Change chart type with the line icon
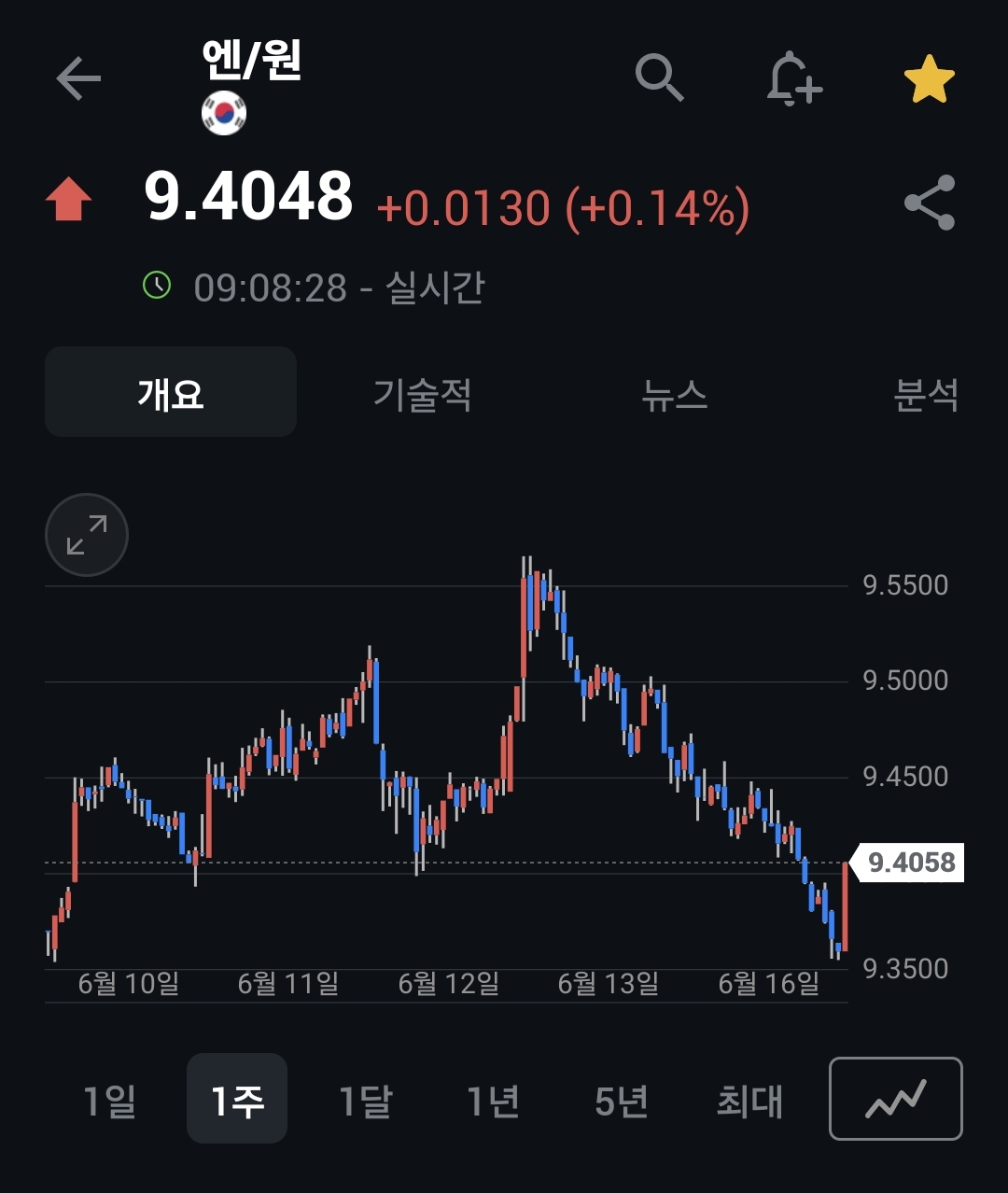 point(895,1099)
